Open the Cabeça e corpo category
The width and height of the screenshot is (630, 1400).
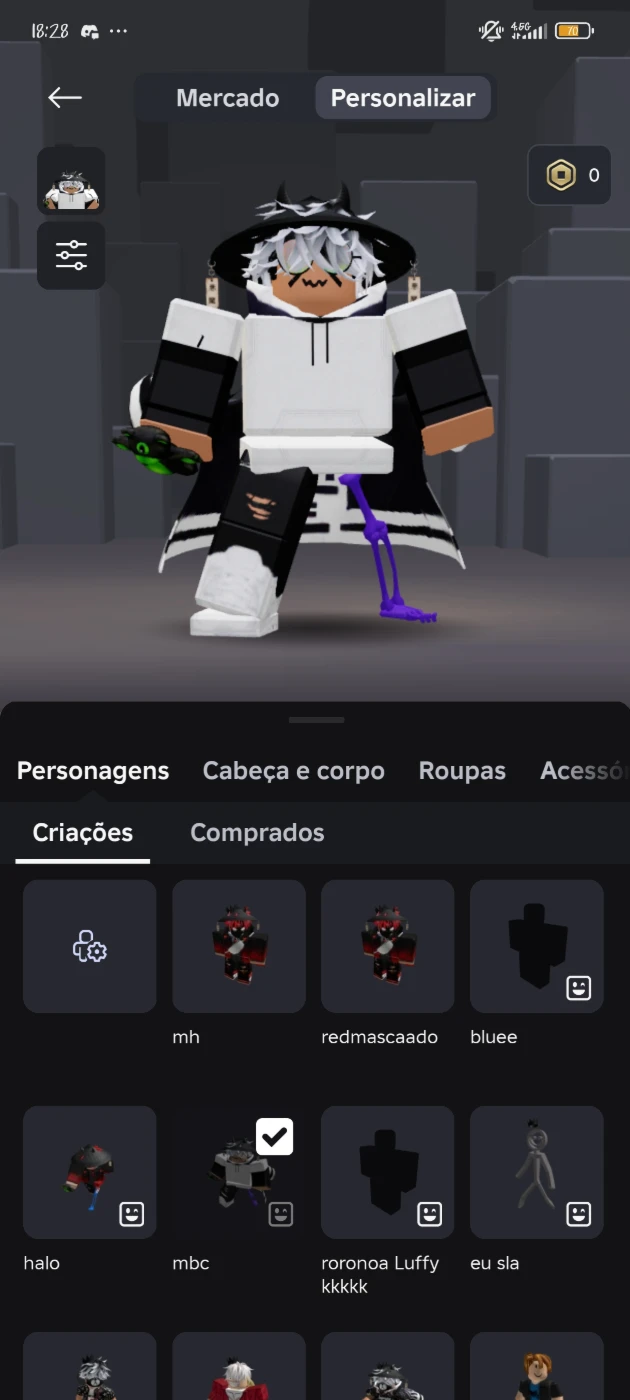click(x=293, y=771)
